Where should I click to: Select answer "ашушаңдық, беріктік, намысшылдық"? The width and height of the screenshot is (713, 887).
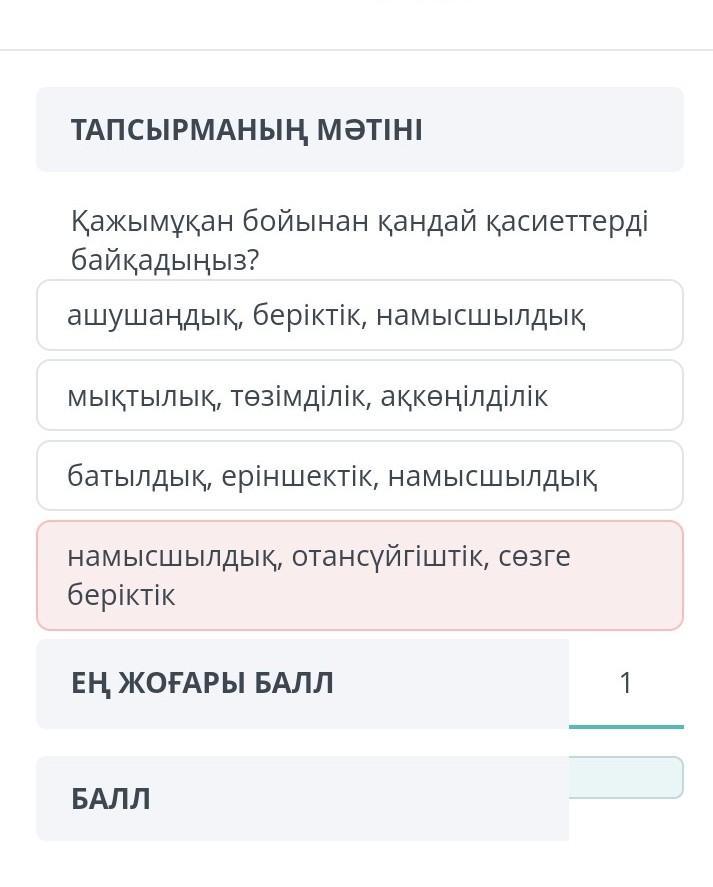pos(360,315)
